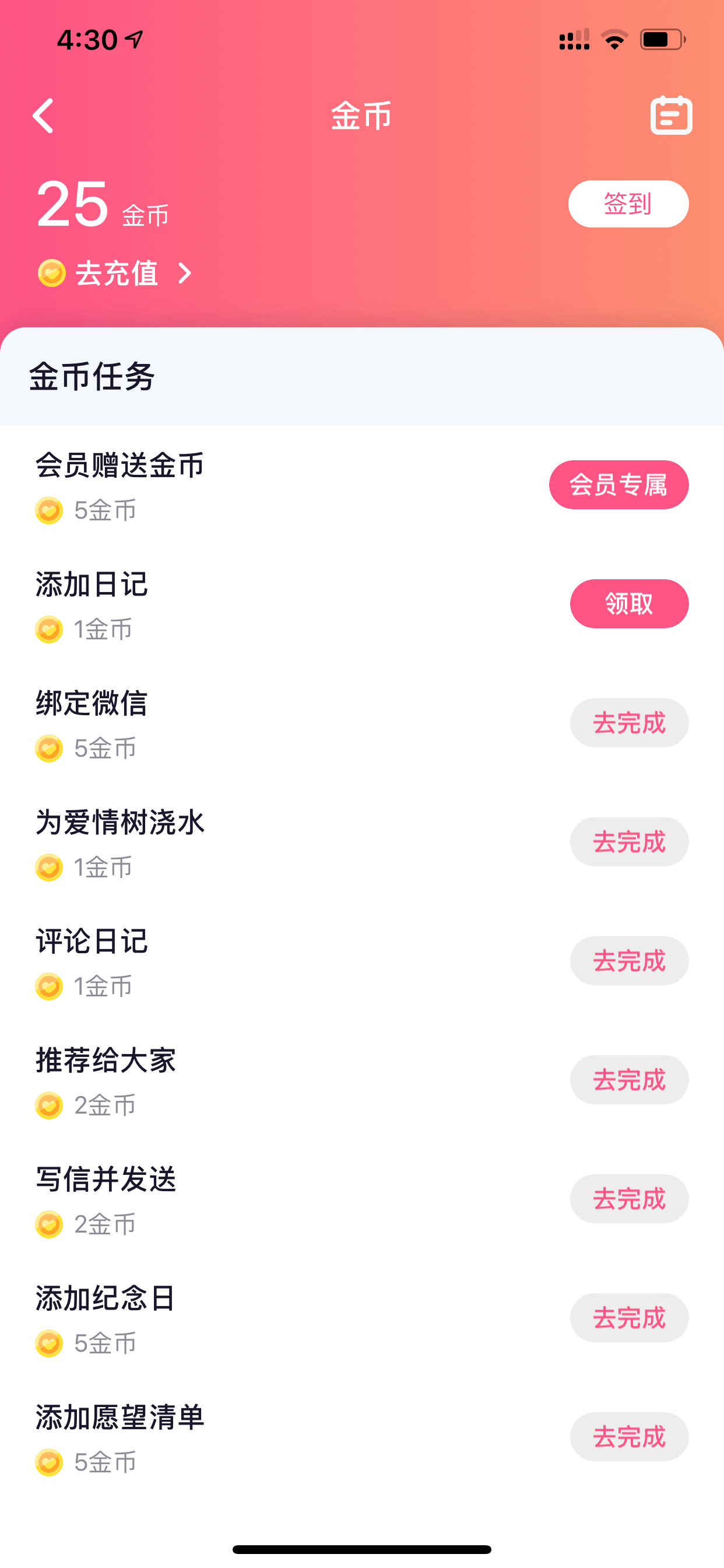Tap 去完成 for 推荐给大家
The width and height of the screenshot is (724, 1568).
629,1080
